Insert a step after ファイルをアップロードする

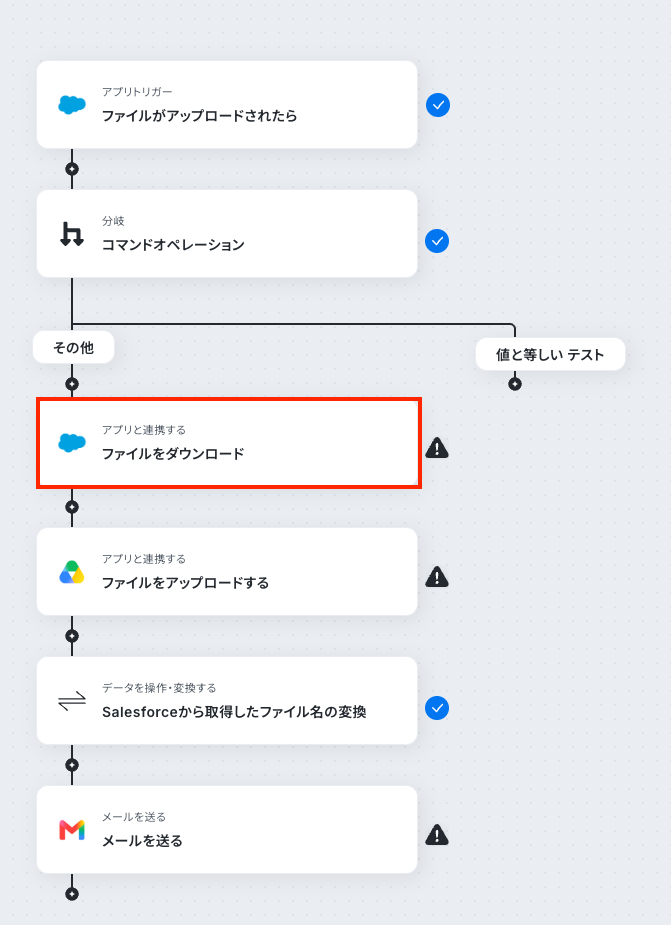72,636
